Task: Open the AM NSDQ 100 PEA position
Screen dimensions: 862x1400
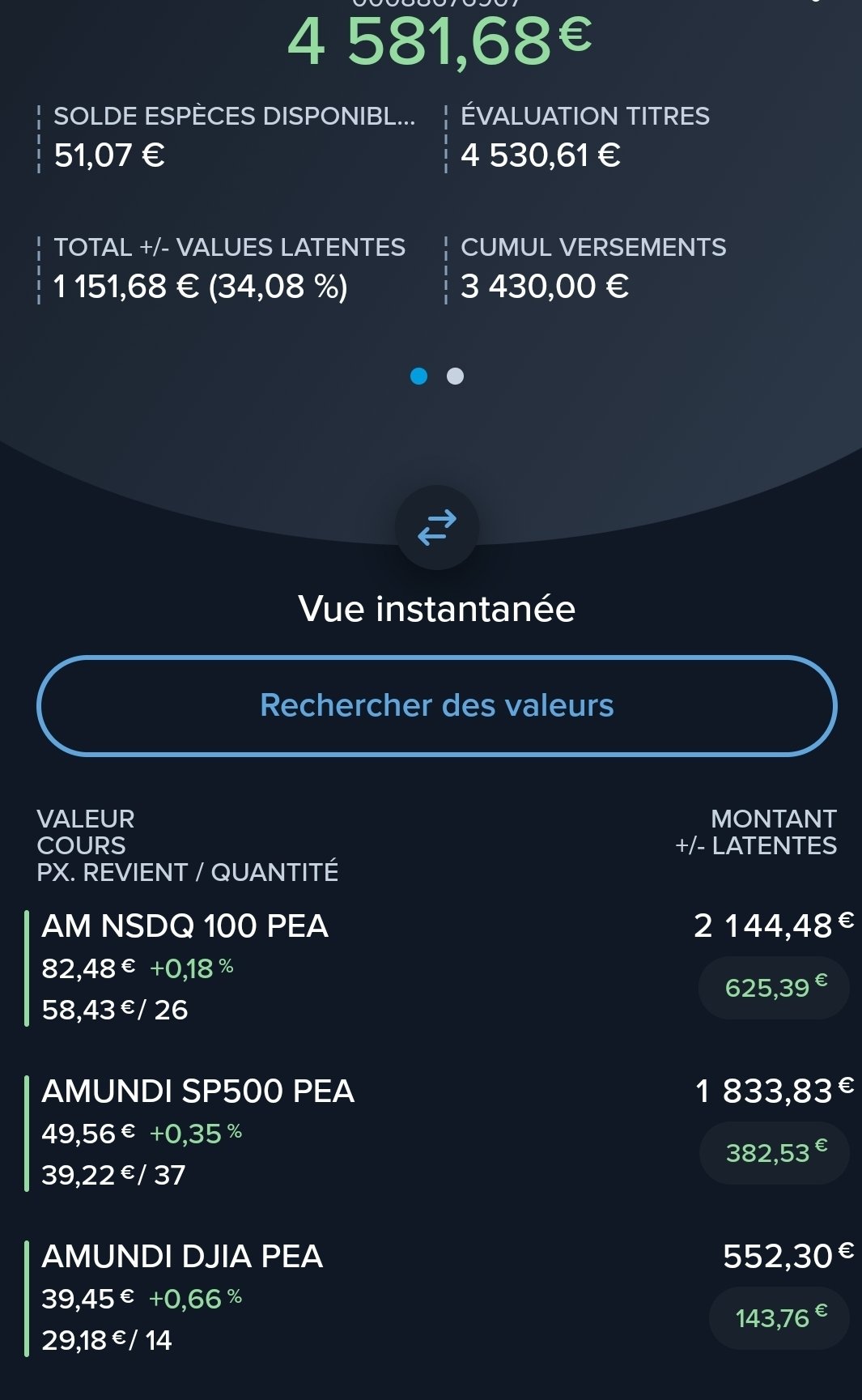Action: pyautogui.click(x=437, y=968)
